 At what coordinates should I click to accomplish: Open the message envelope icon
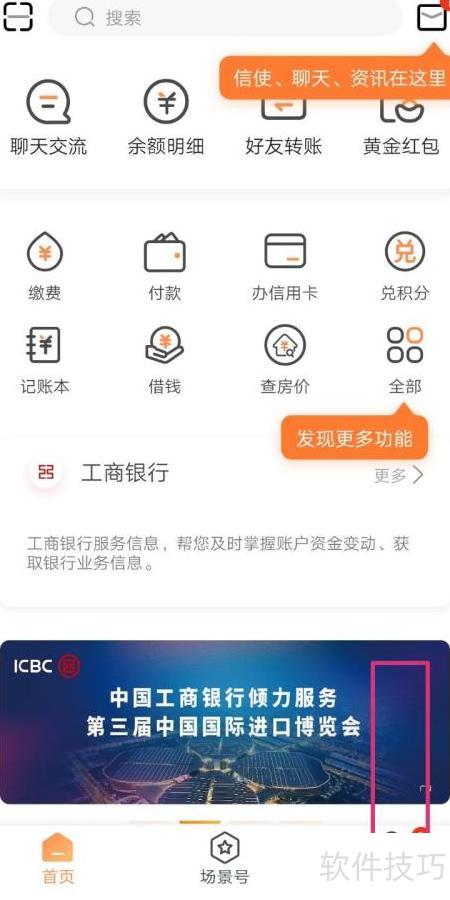(431, 16)
